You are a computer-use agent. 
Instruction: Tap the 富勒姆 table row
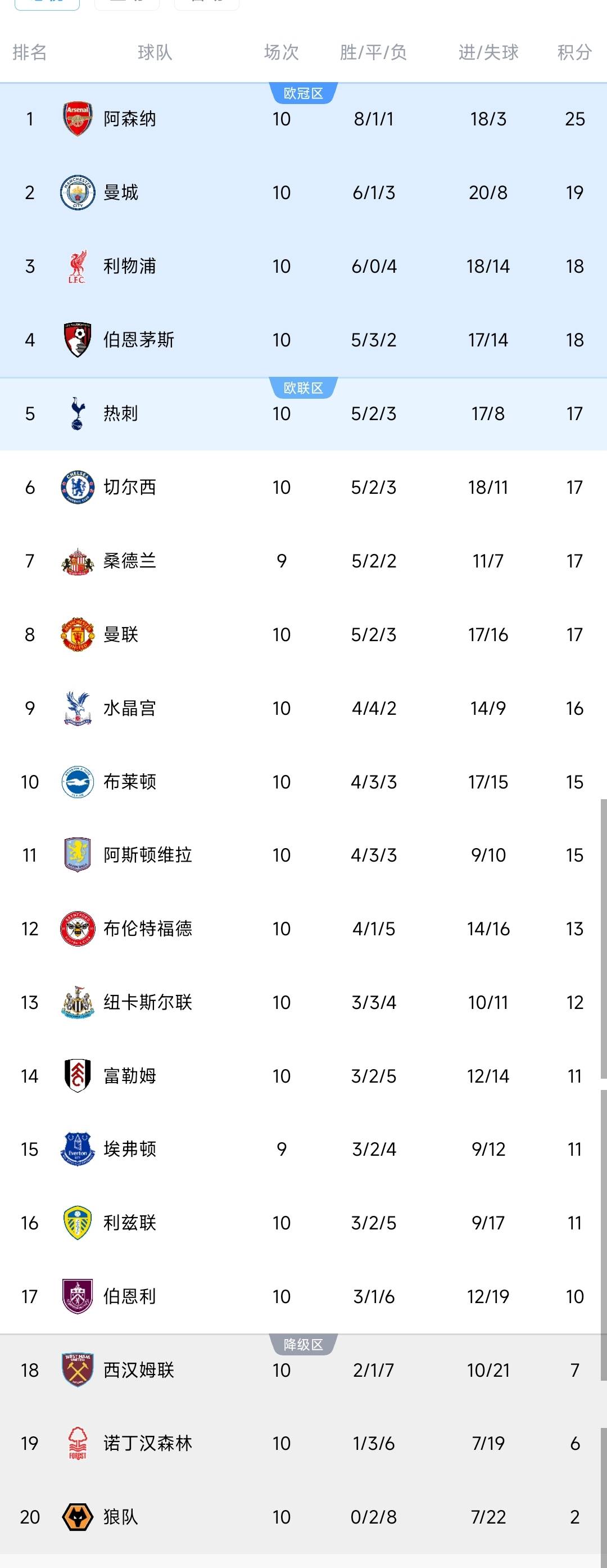(x=303, y=1075)
